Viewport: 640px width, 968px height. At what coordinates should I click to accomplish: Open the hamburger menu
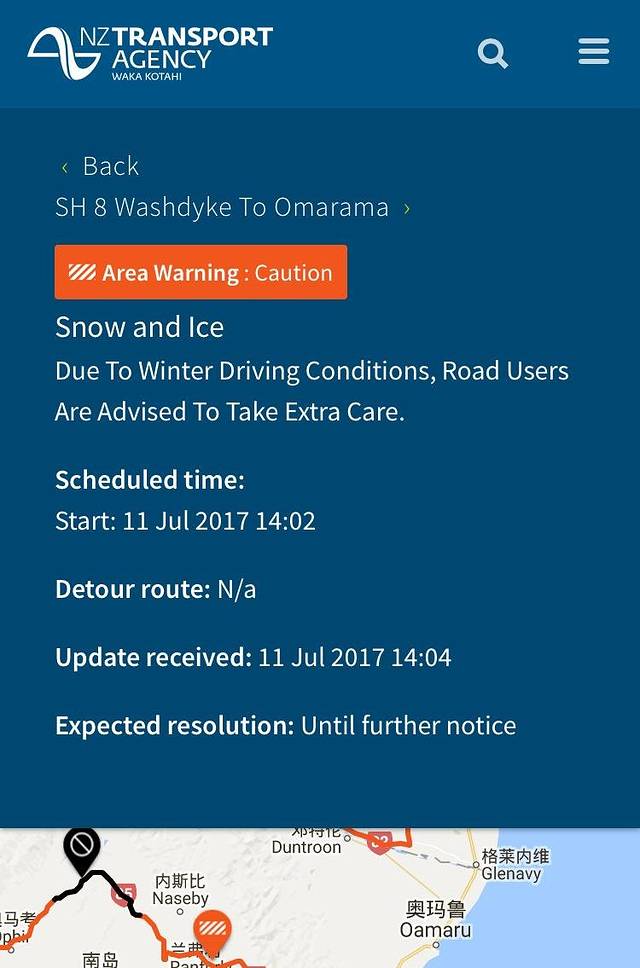594,52
